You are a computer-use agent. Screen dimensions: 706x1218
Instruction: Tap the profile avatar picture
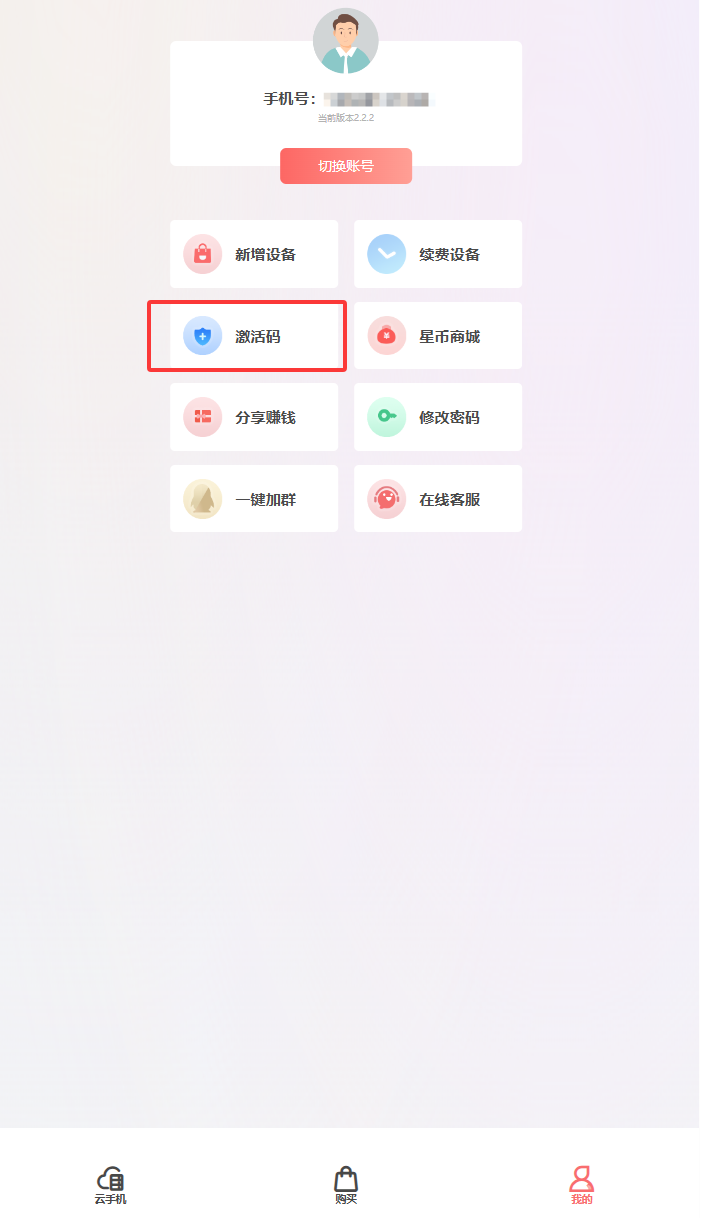[x=346, y=41]
